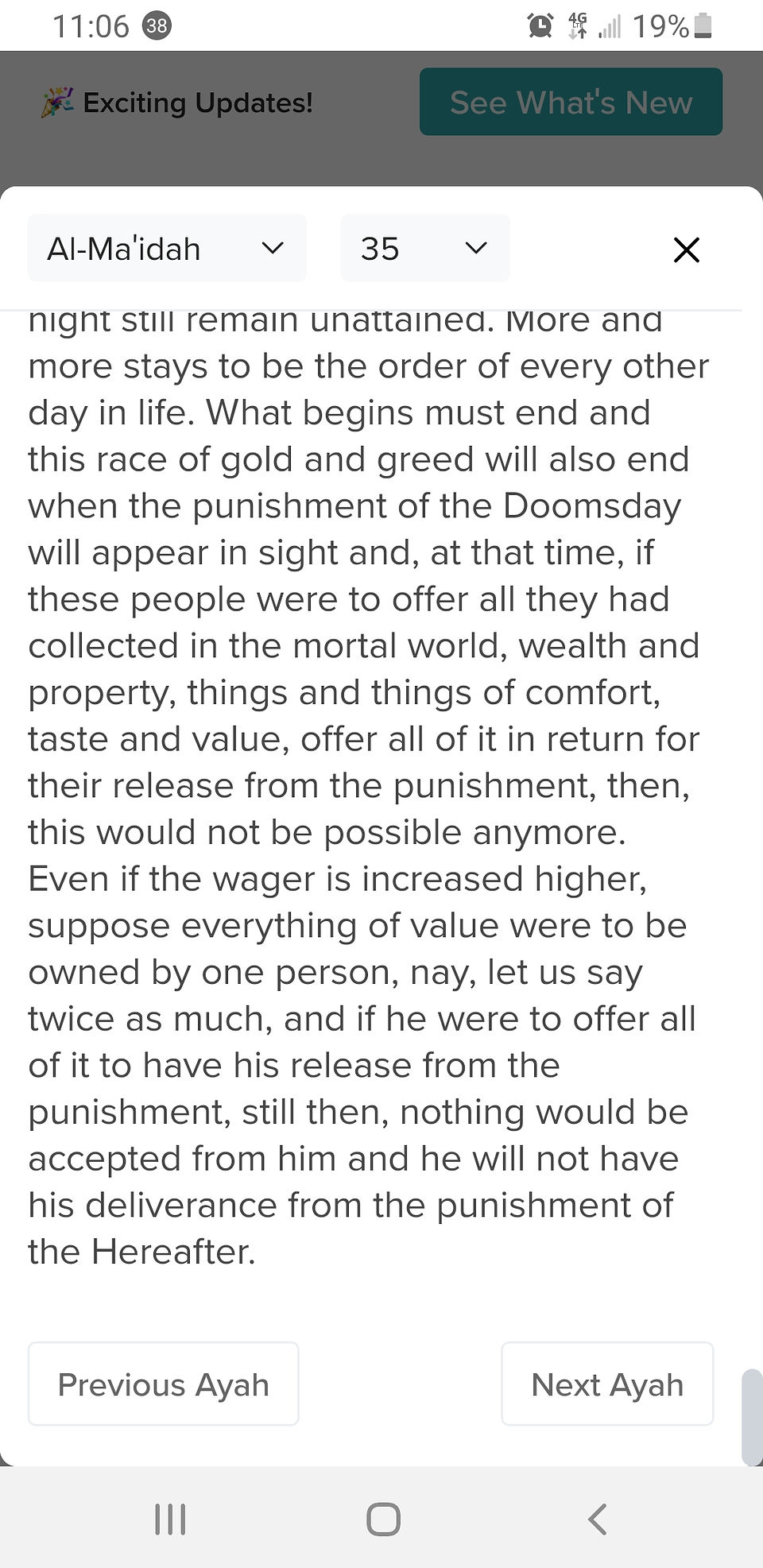Close the tafsir panel
763x1568 pixels.
pyautogui.click(x=686, y=250)
